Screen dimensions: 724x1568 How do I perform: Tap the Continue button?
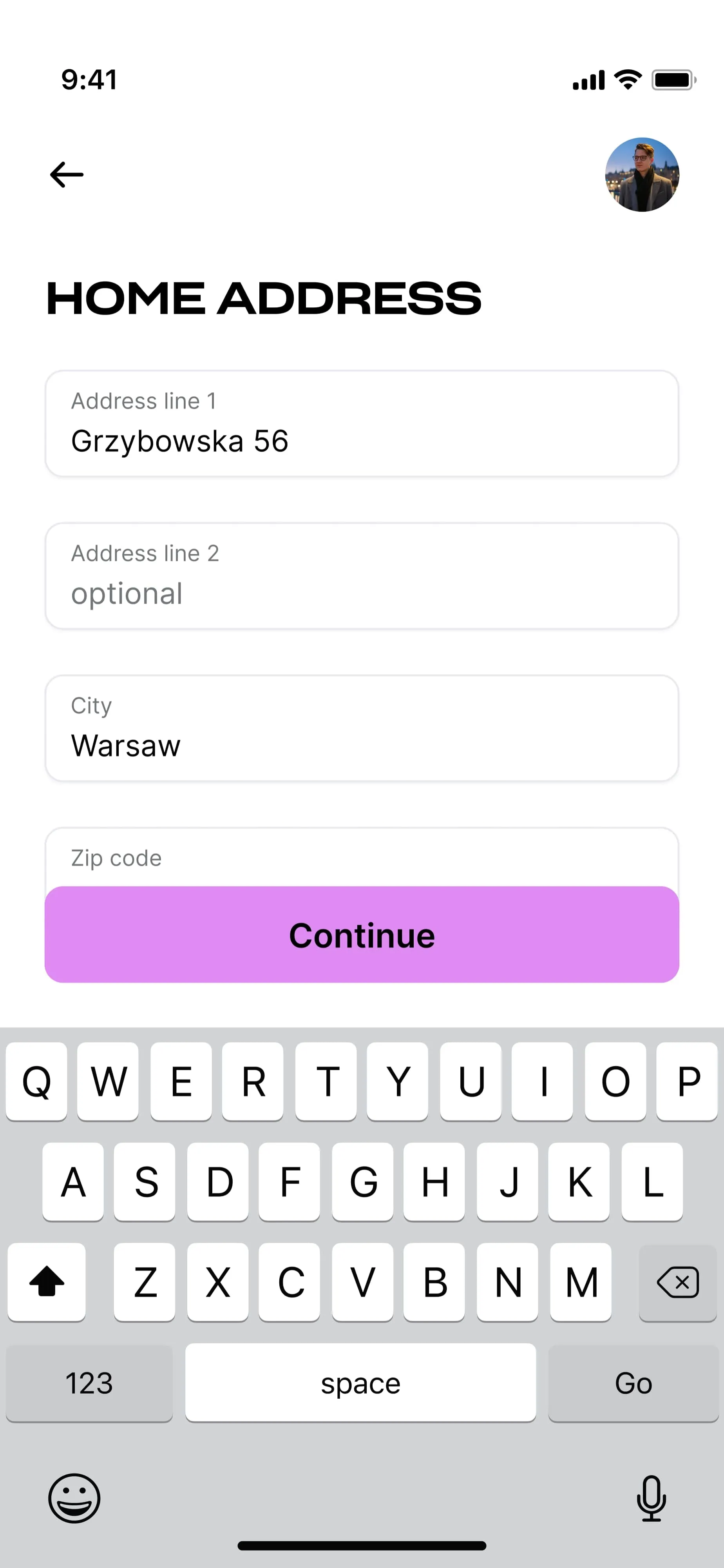point(361,935)
